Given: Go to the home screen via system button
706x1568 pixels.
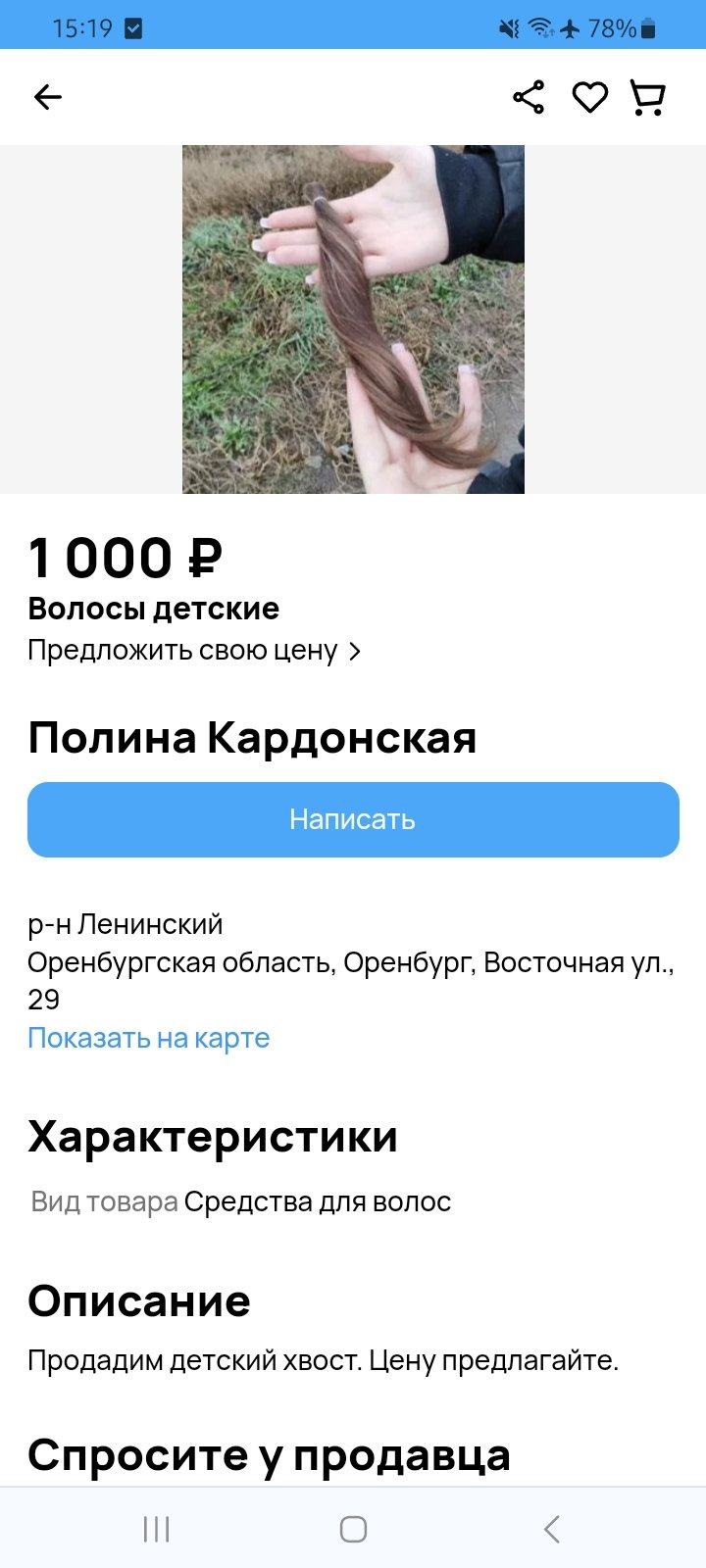Looking at the screenshot, I should [x=353, y=1529].
